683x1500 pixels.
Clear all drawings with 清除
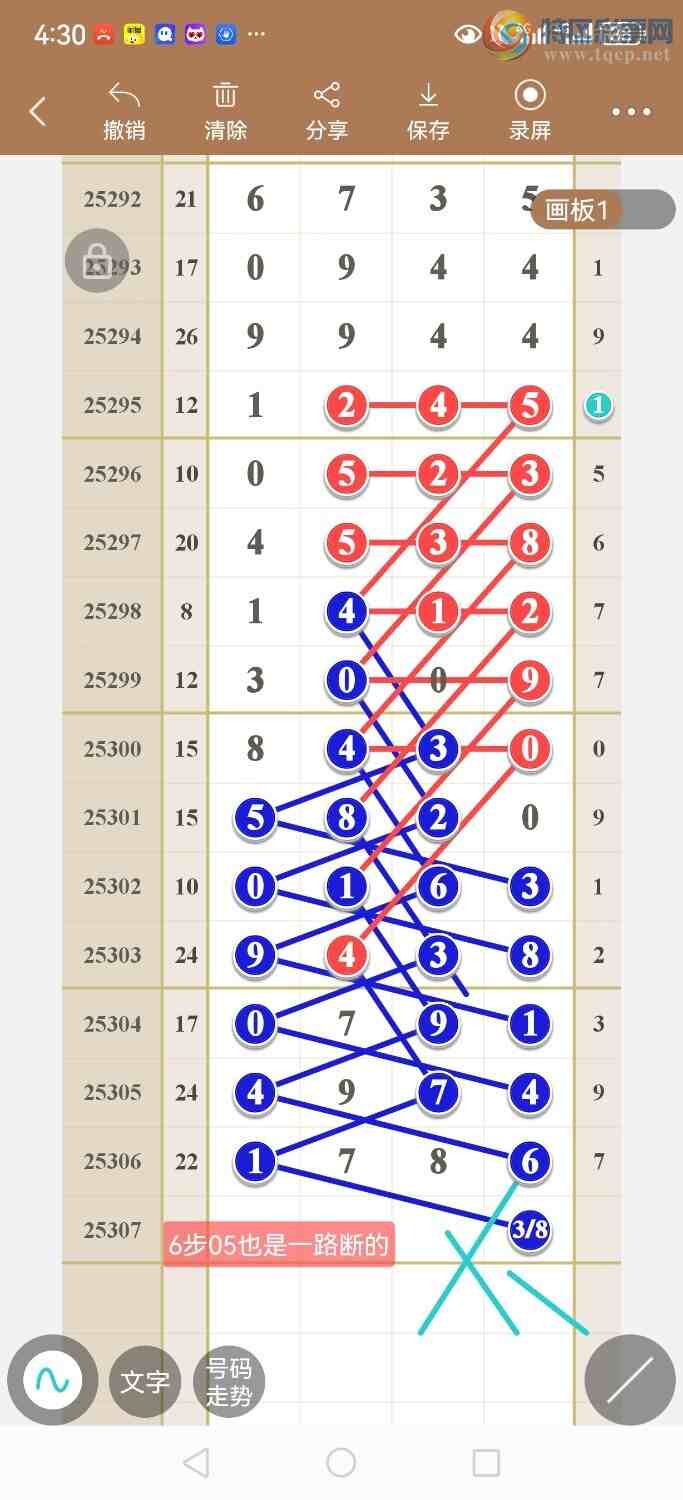(x=225, y=111)
